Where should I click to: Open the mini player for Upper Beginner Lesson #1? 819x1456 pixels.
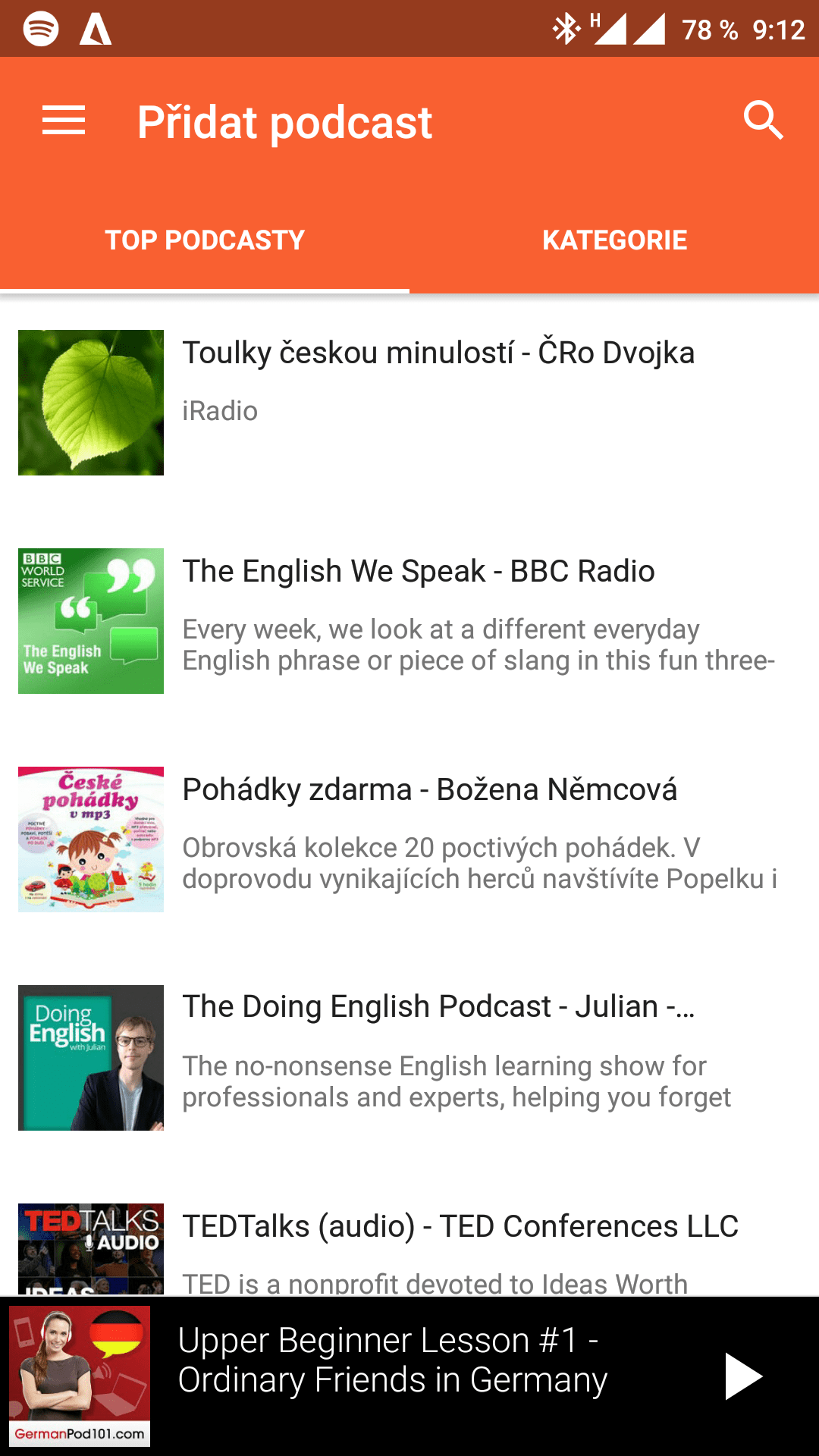click(x=356, y=1376)
